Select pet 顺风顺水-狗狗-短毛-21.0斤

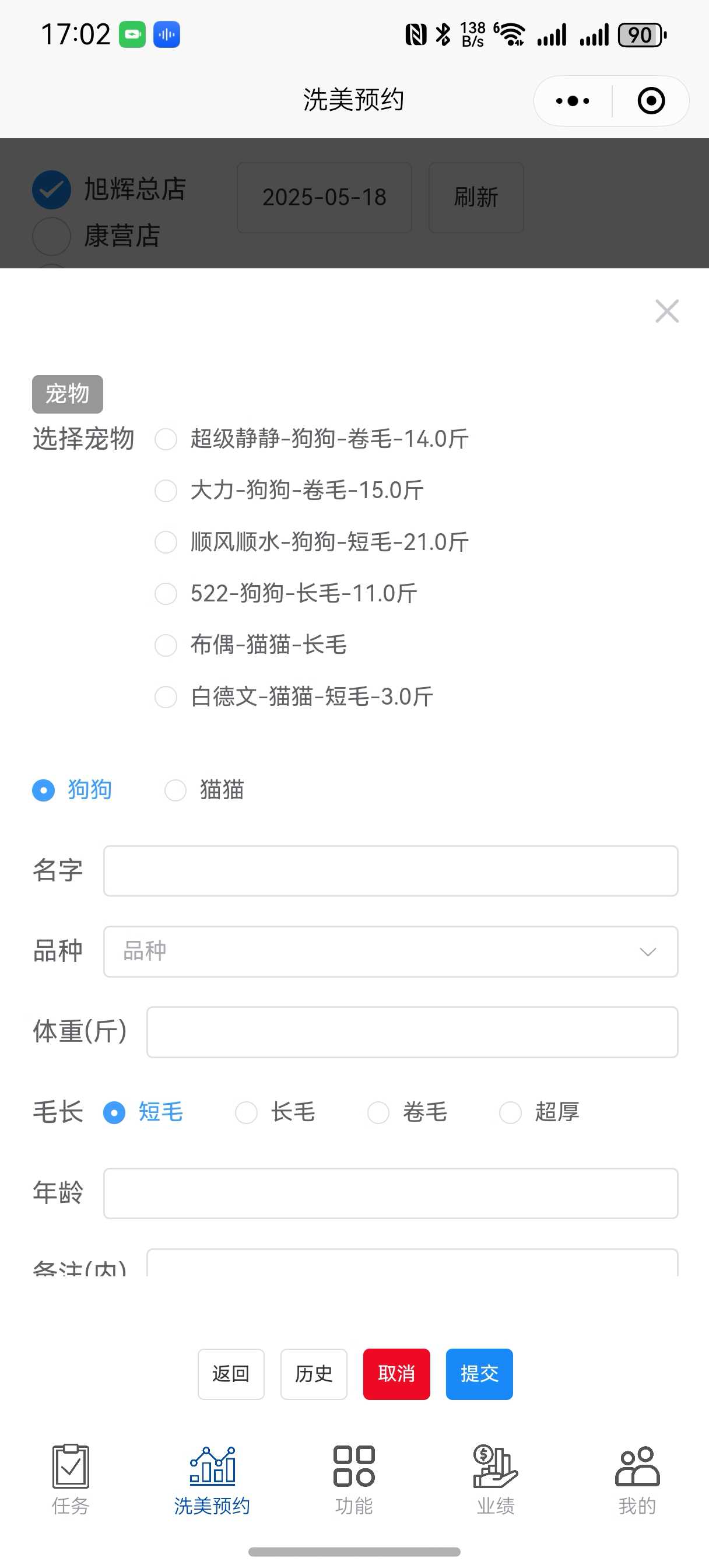166,542
